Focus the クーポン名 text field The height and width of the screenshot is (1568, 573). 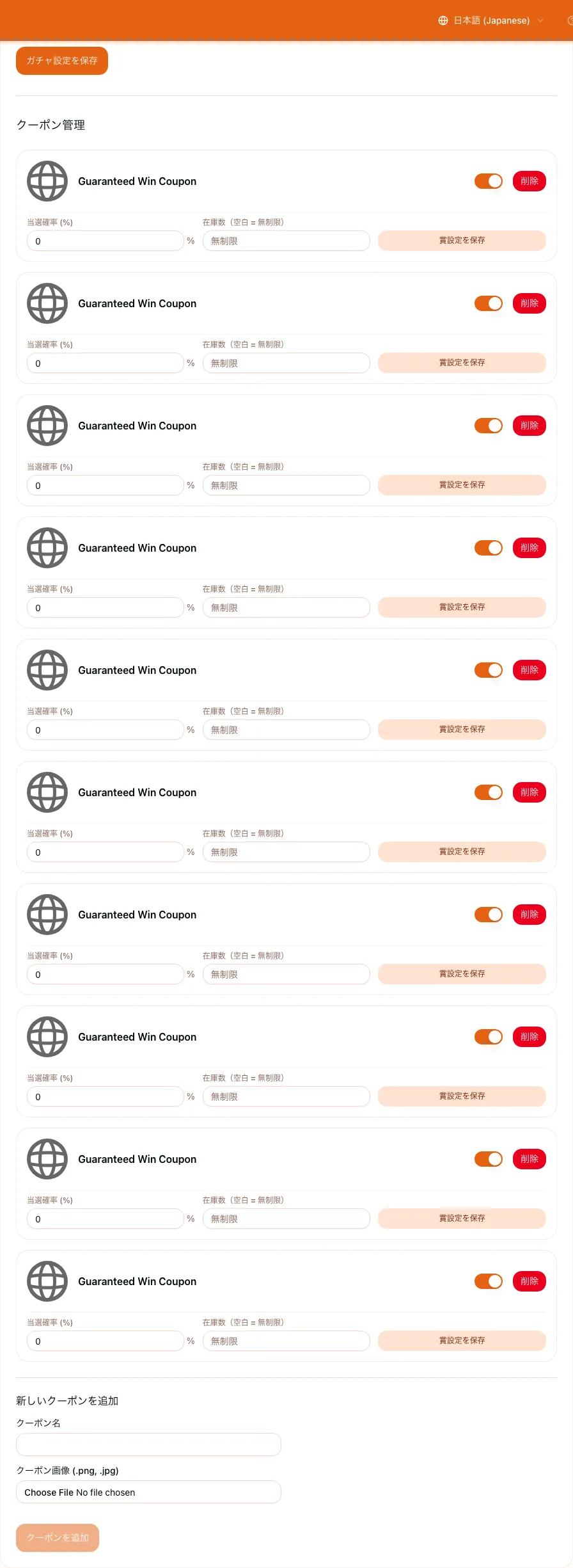[x=148, y=1444]
